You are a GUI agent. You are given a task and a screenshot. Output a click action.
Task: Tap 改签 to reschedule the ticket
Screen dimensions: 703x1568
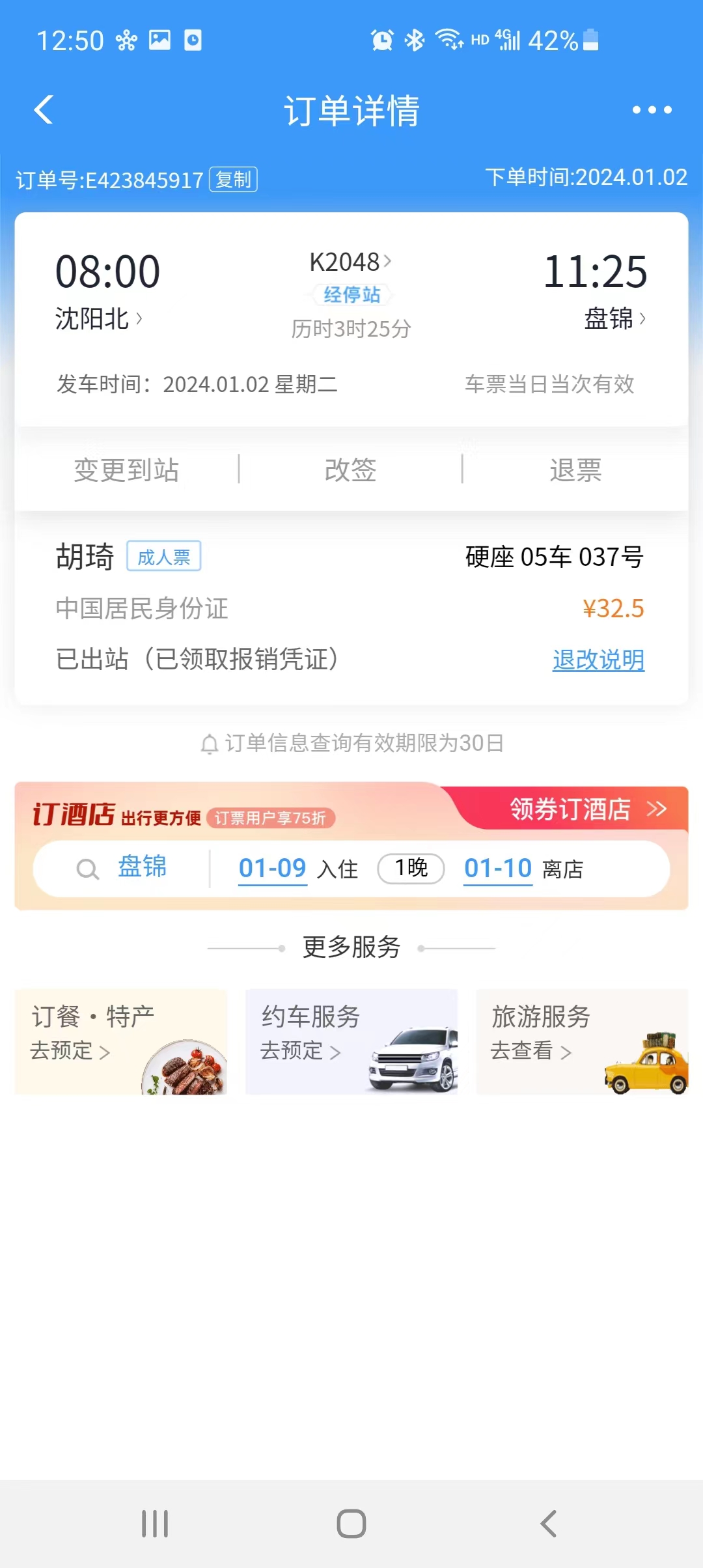(351, 469)
